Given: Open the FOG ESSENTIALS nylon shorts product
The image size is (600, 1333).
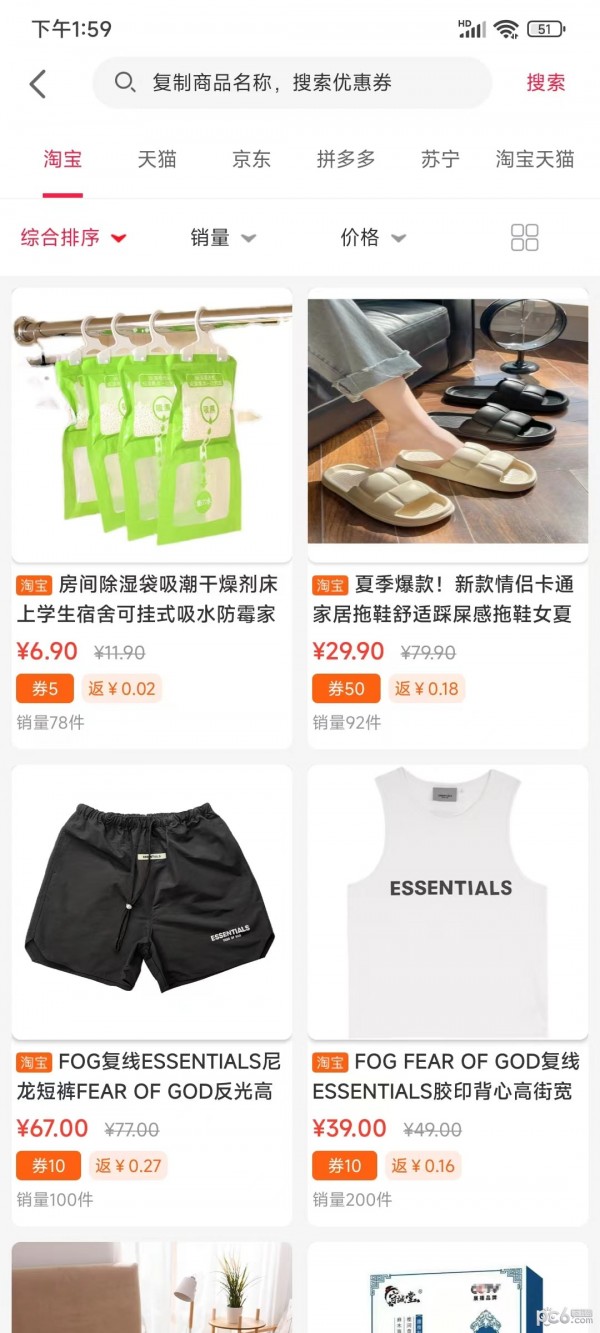Looking at the screenshot, I should click(152, 902).
